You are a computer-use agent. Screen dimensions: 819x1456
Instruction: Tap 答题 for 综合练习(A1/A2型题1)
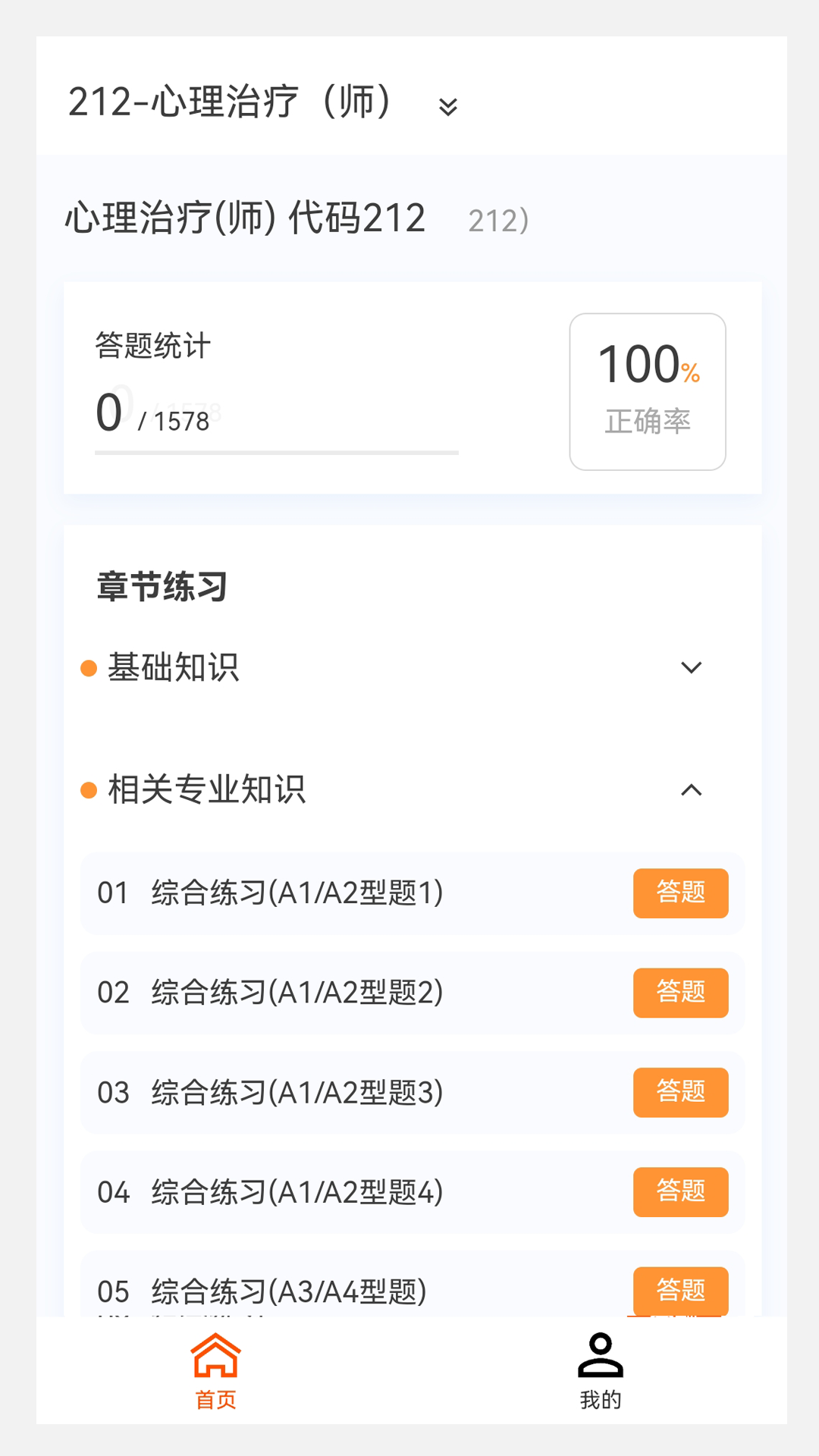(x=680, y=893)
